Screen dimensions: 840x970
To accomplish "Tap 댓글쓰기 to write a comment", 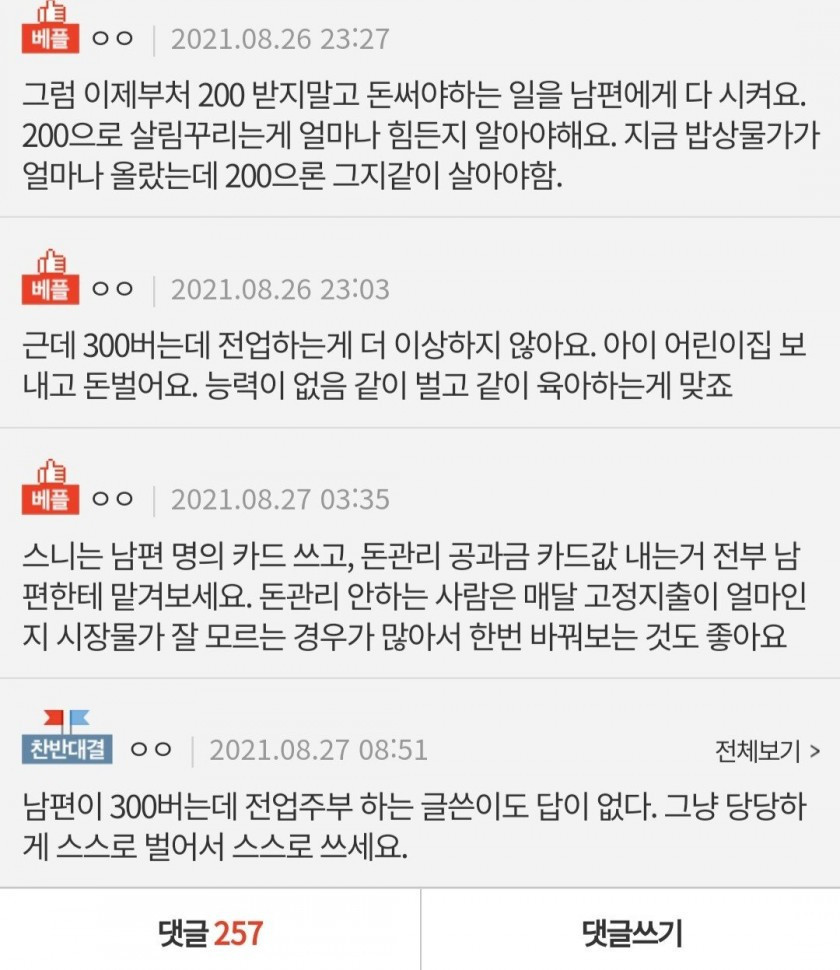I will click(631, 933).
